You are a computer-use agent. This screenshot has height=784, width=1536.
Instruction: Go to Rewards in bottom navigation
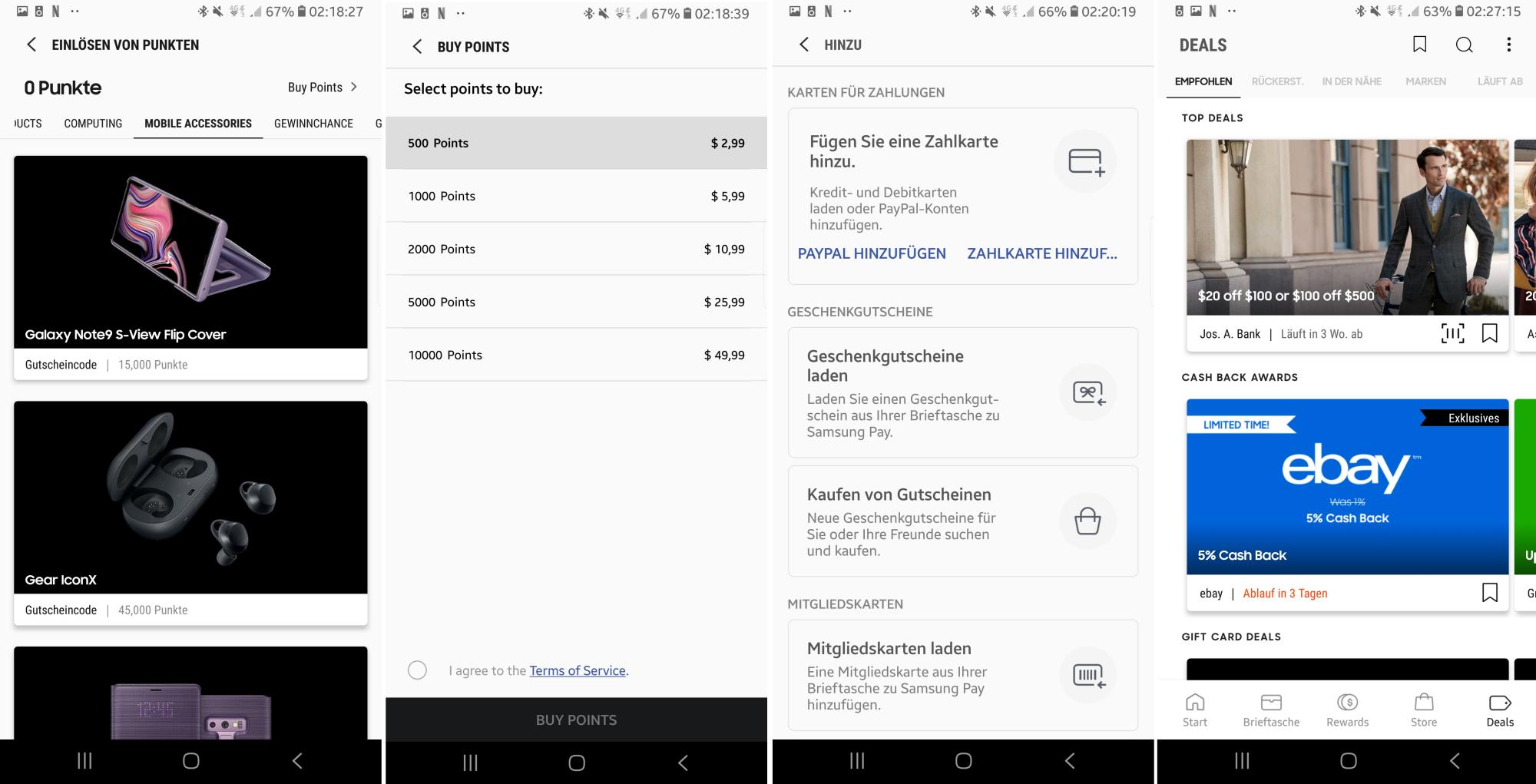1347,710
